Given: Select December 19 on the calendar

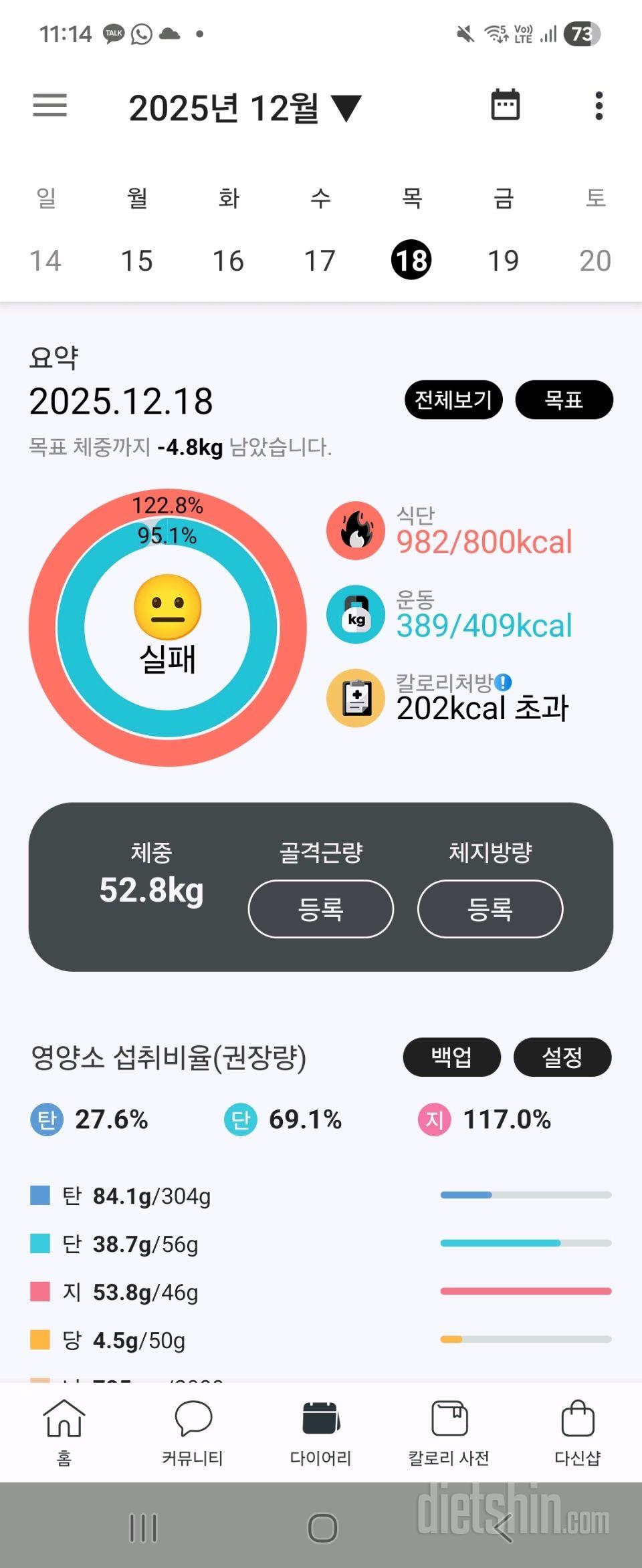Looking at the screenshot, I should [504, 261].
